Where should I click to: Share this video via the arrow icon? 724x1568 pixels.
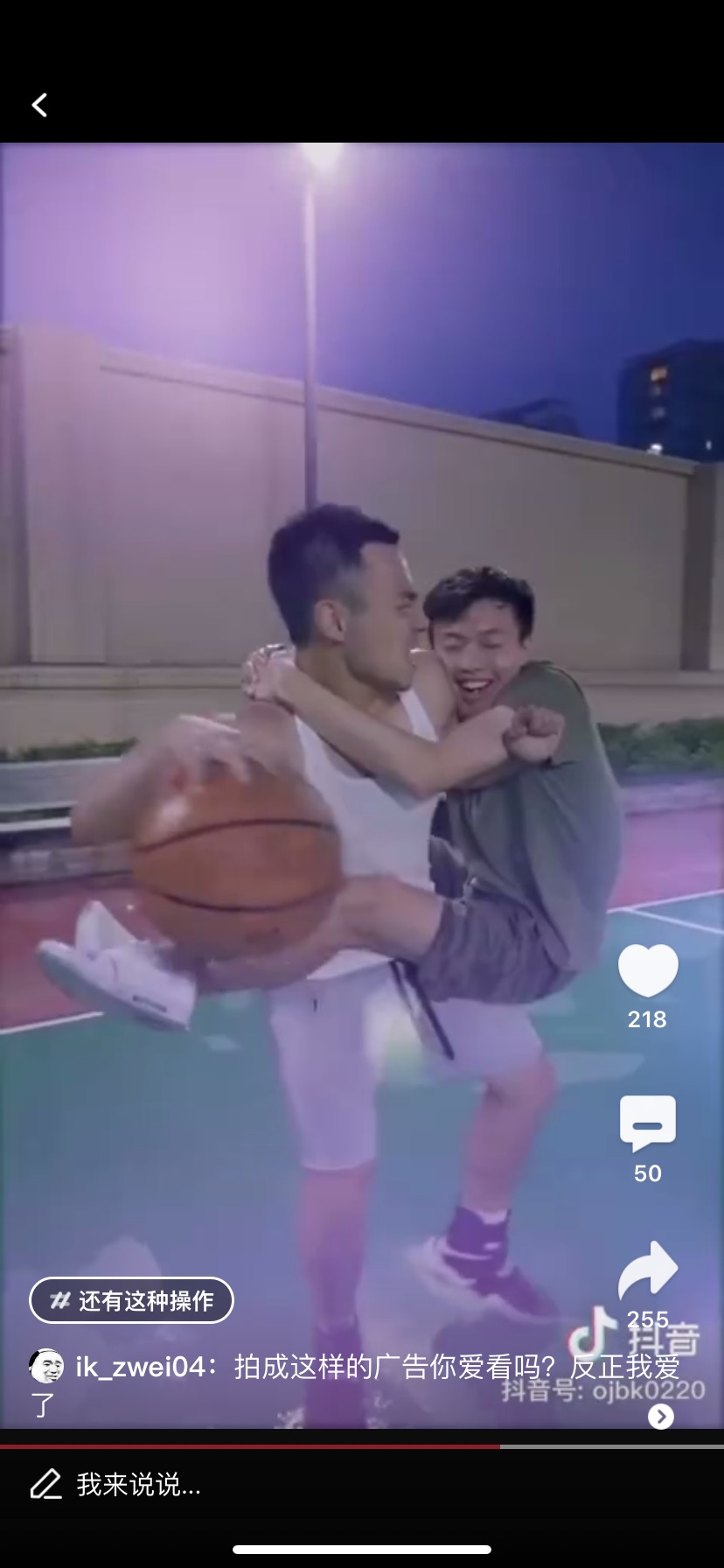[x=648, y=1270]
